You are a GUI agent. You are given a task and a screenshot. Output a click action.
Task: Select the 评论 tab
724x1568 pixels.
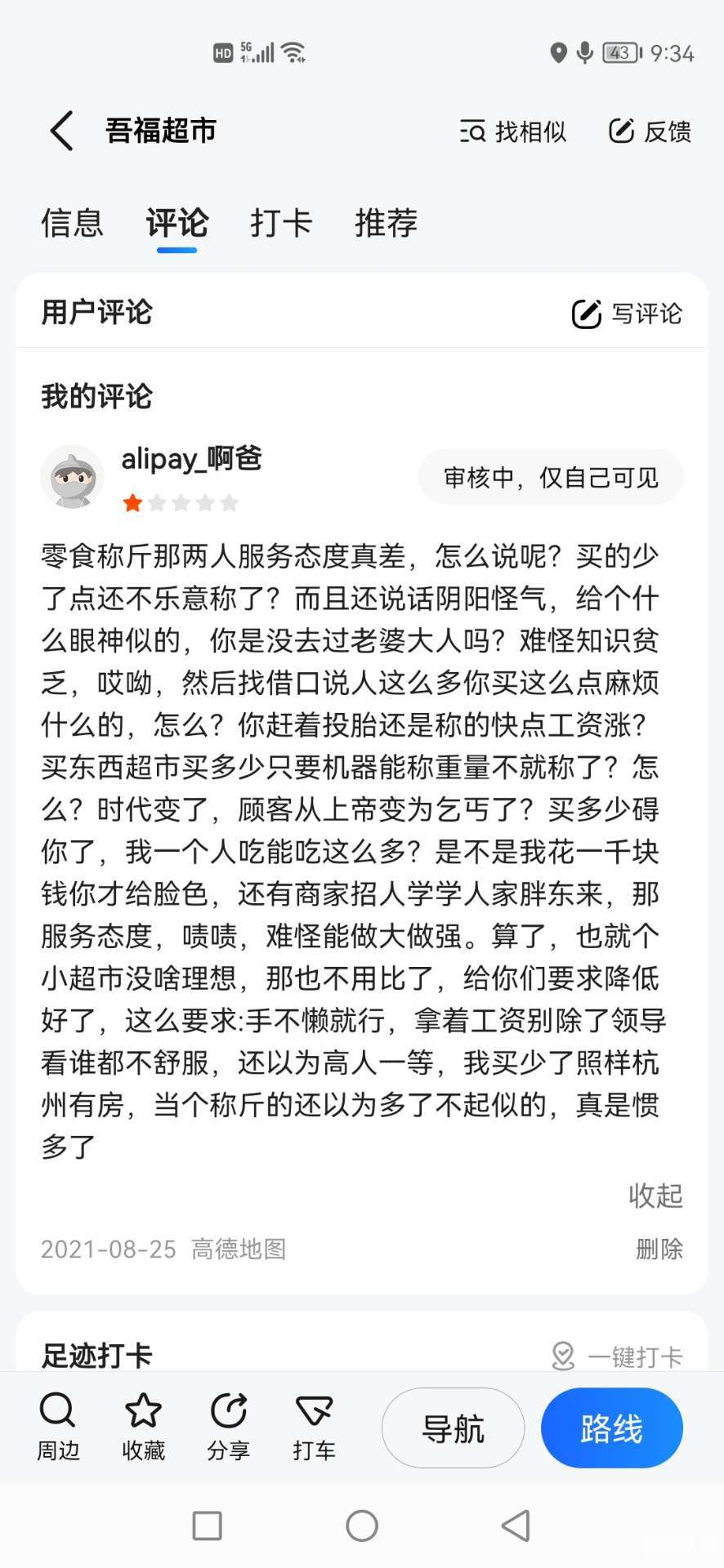177,223
